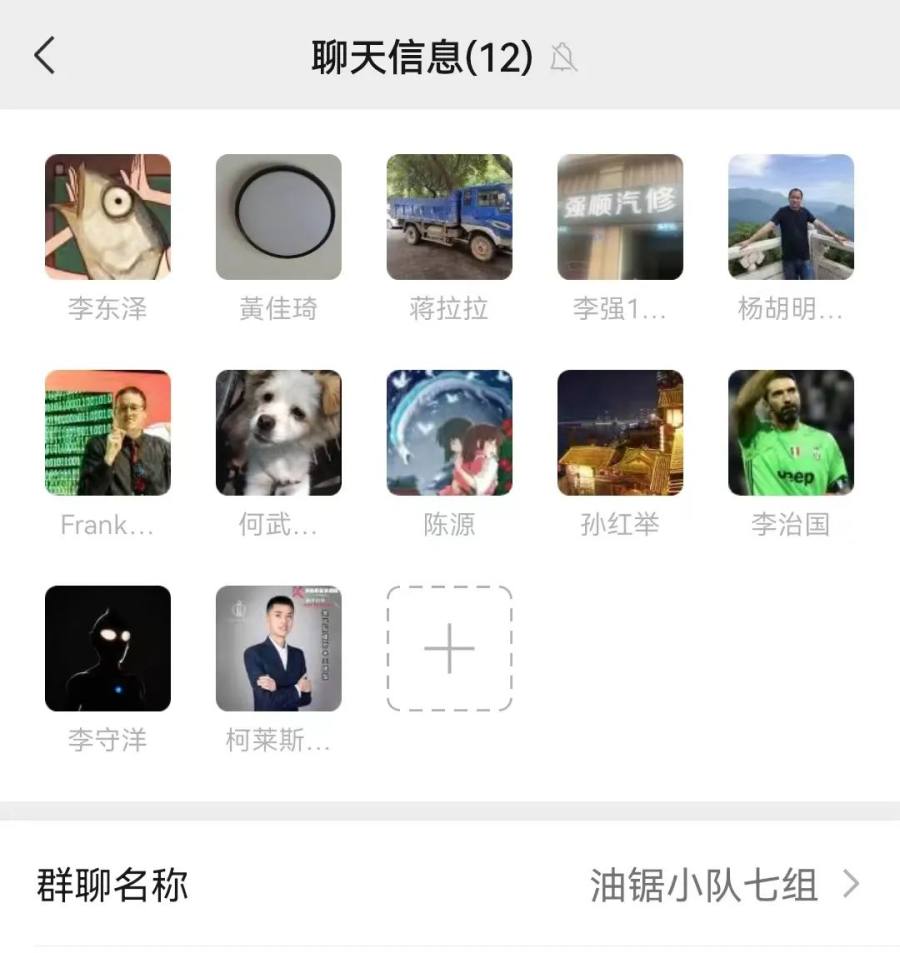View 孙红举's profile
This screenshot has width=900, height=953.
point(620,433)
